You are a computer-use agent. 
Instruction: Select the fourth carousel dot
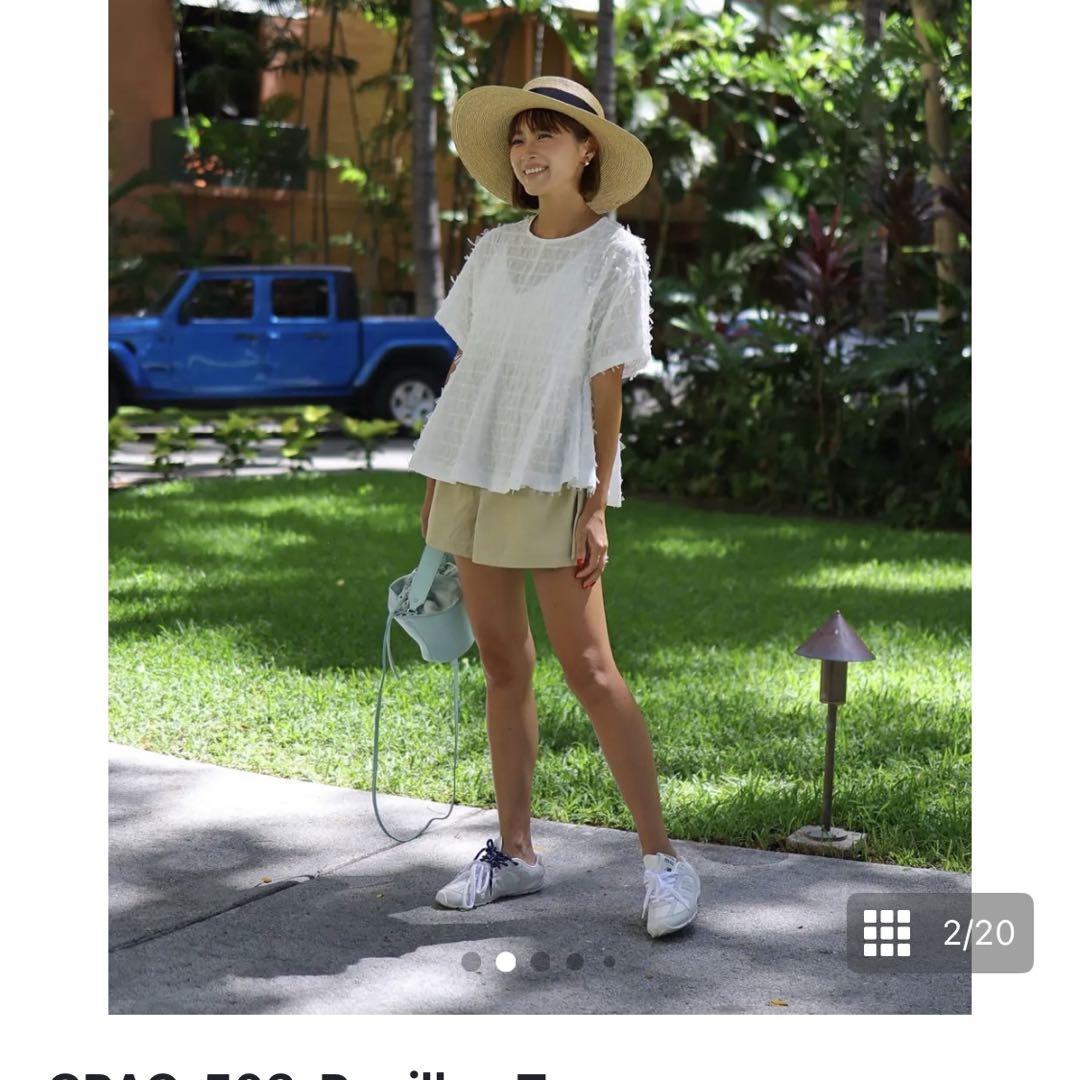[x=575, y=962]
